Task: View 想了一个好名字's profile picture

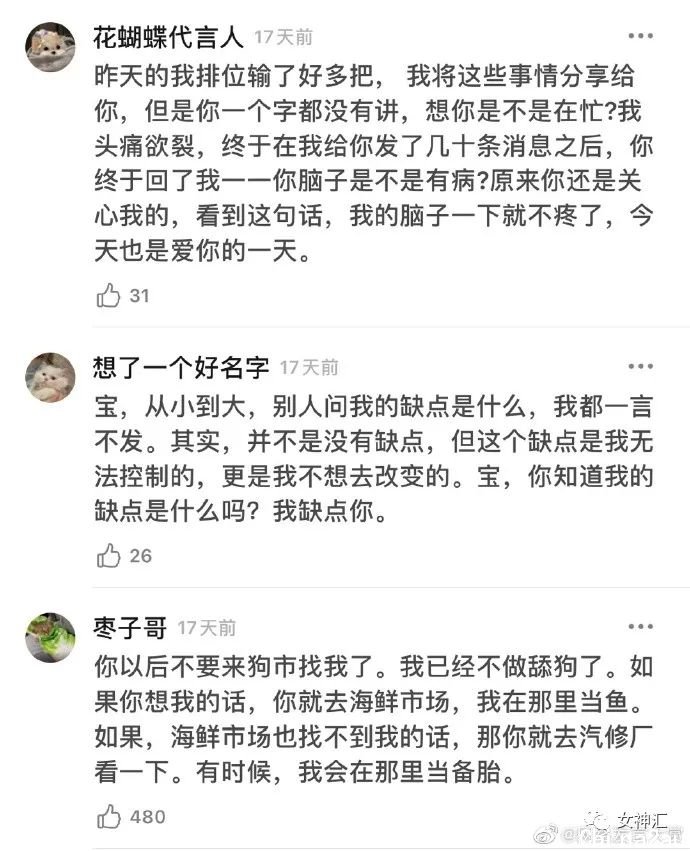Action: 50,377
